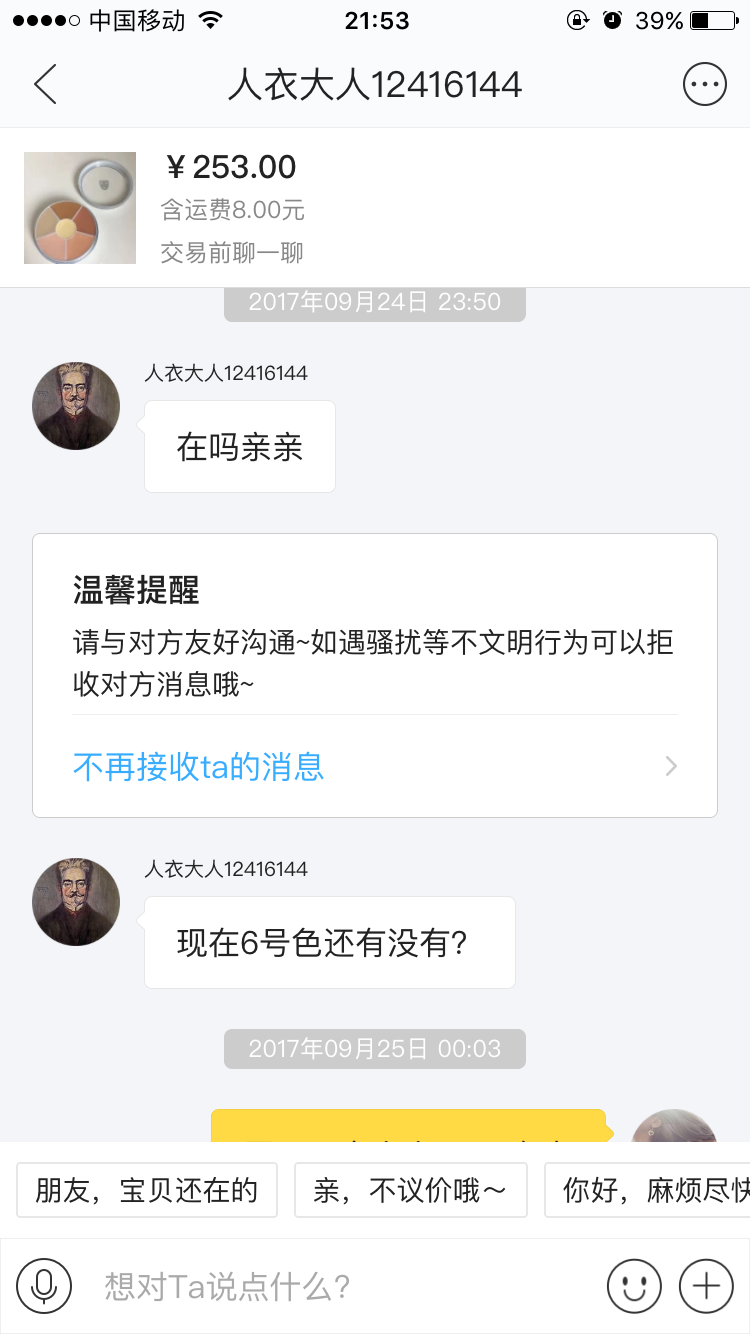Screen dimensions: 750x1334
Task: Switch to voice input microphone
Action: coord(44,1286)
